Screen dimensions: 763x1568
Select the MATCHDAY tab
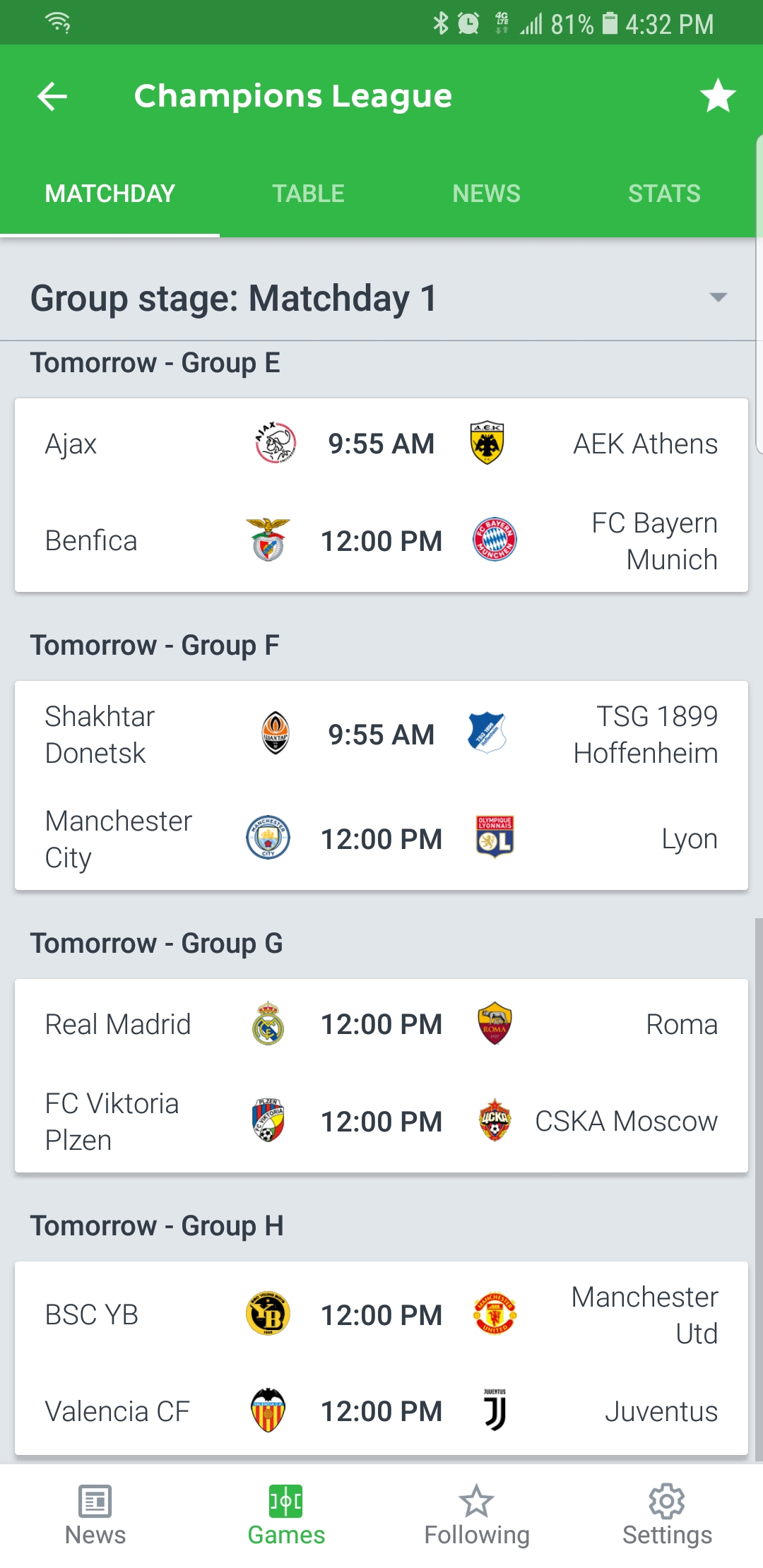click(x=110, y=194)
